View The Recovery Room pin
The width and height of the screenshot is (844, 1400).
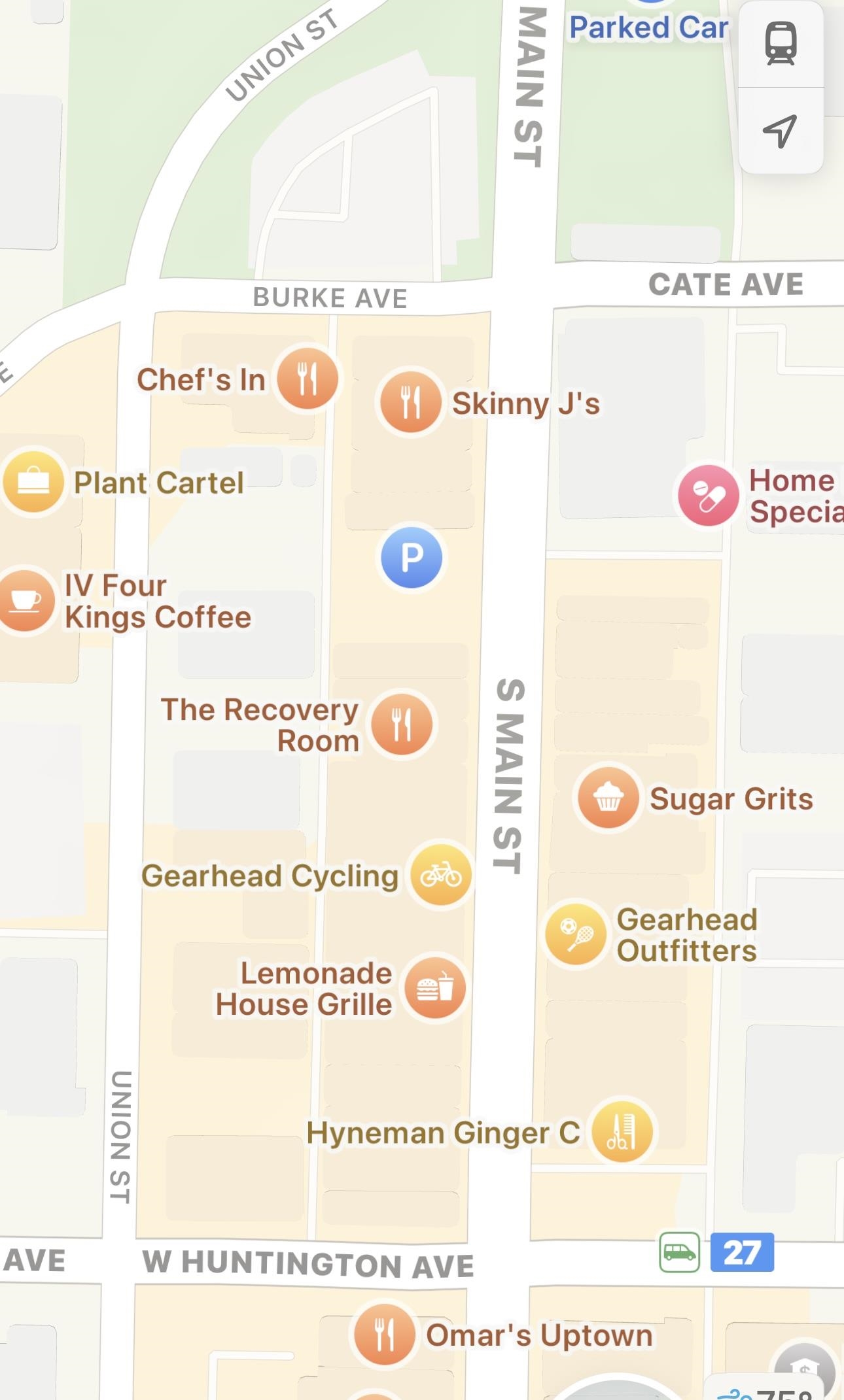(402, 725)
